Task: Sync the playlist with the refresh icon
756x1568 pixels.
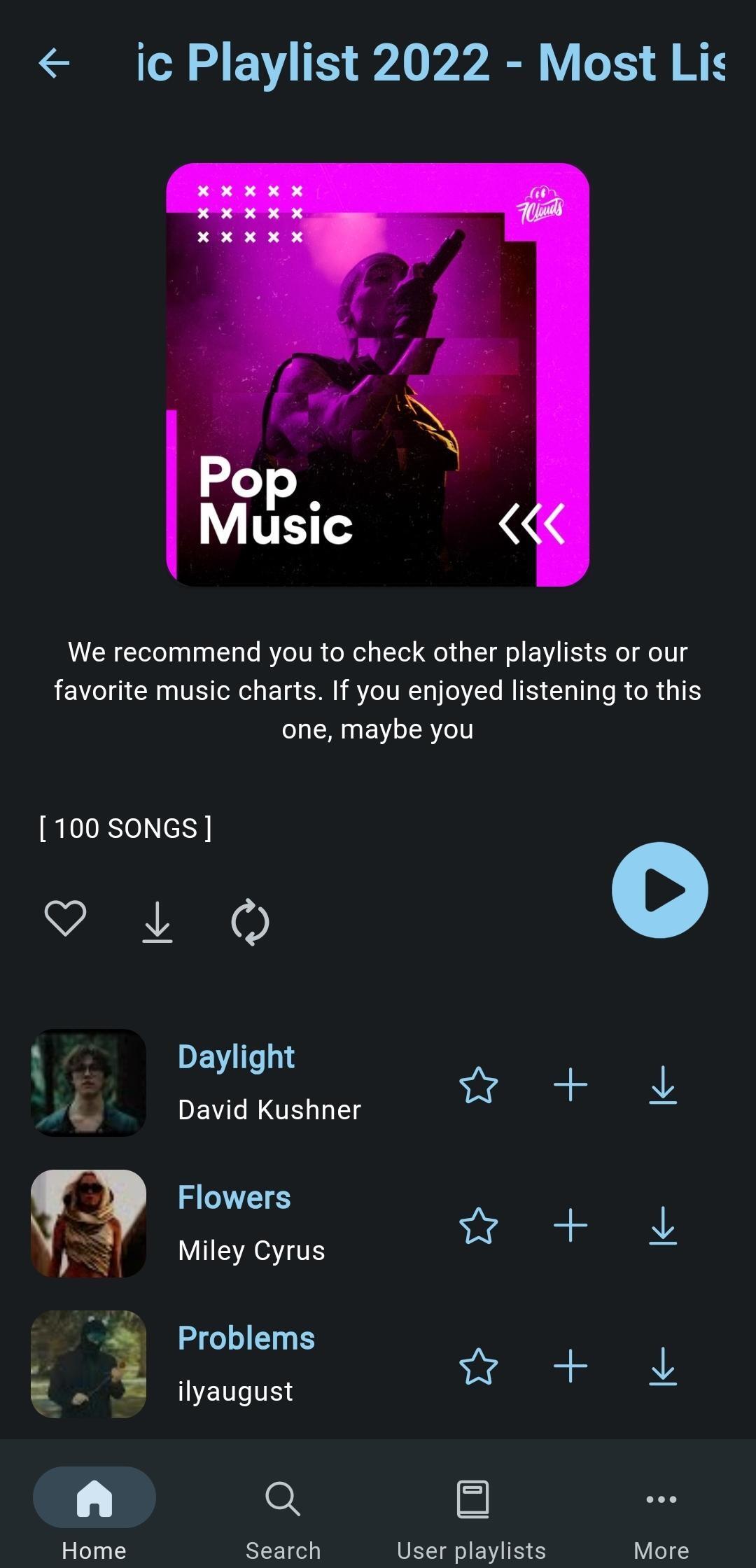Action: (x=250, y=922)
